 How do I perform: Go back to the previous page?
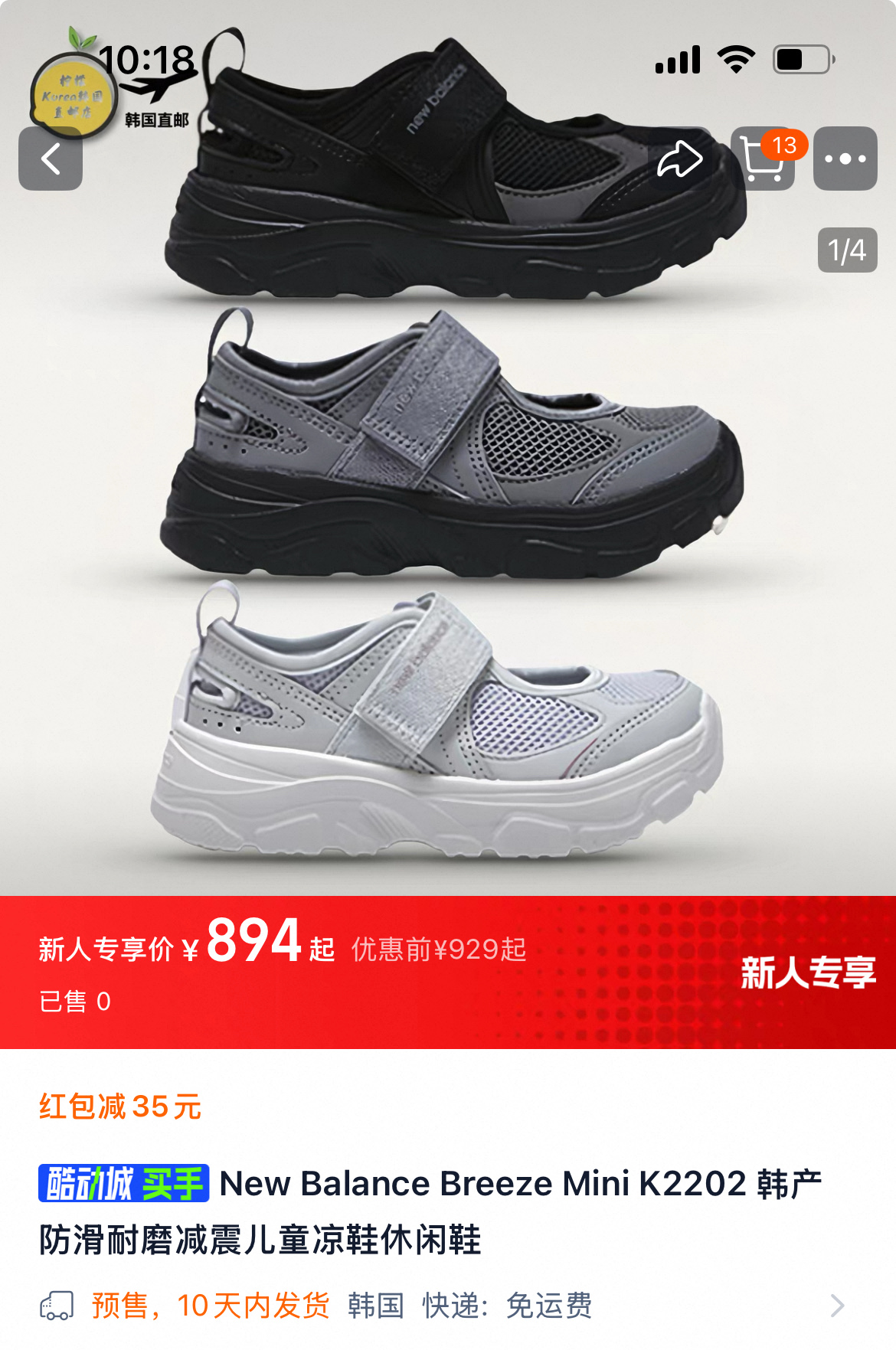point(51,159)
